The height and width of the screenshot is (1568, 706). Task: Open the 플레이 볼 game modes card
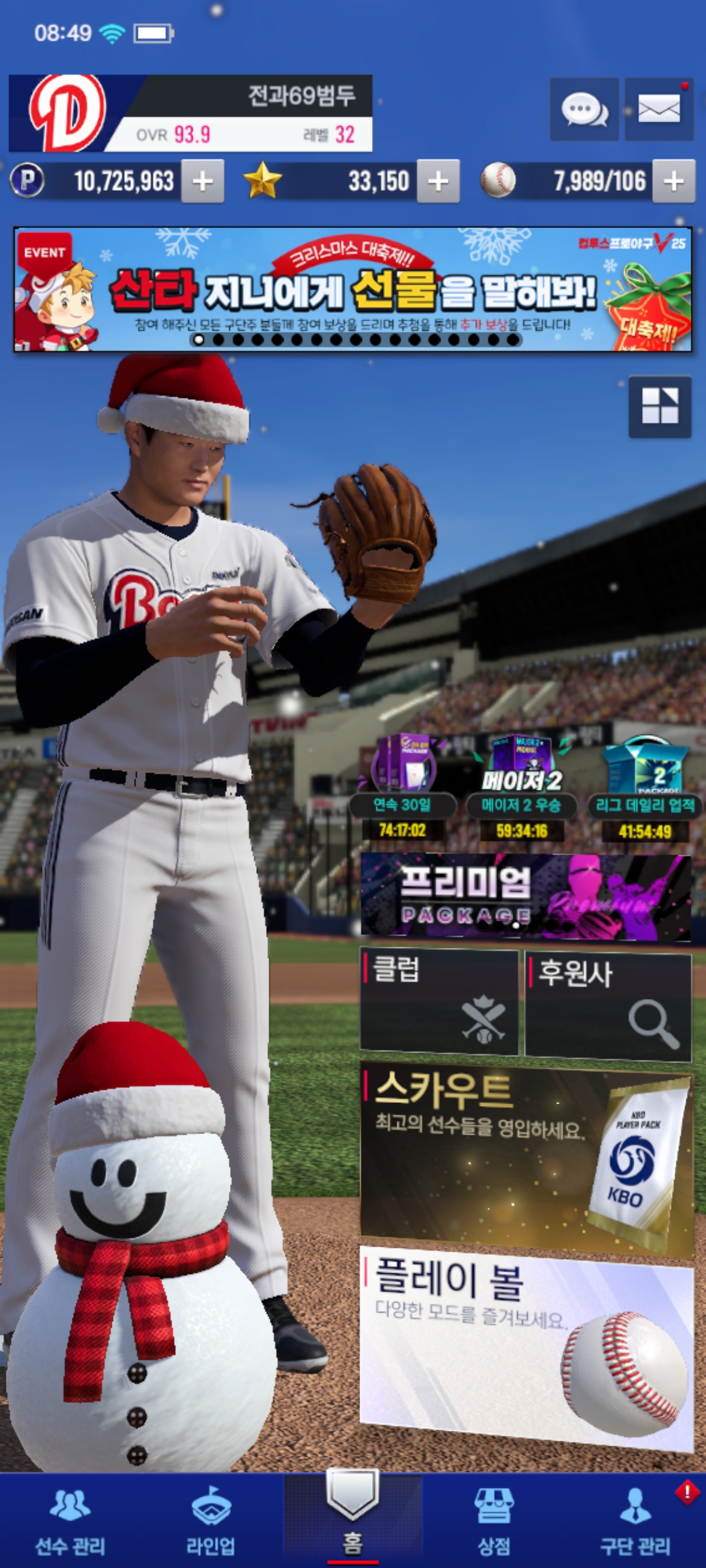coord(526,1346)
